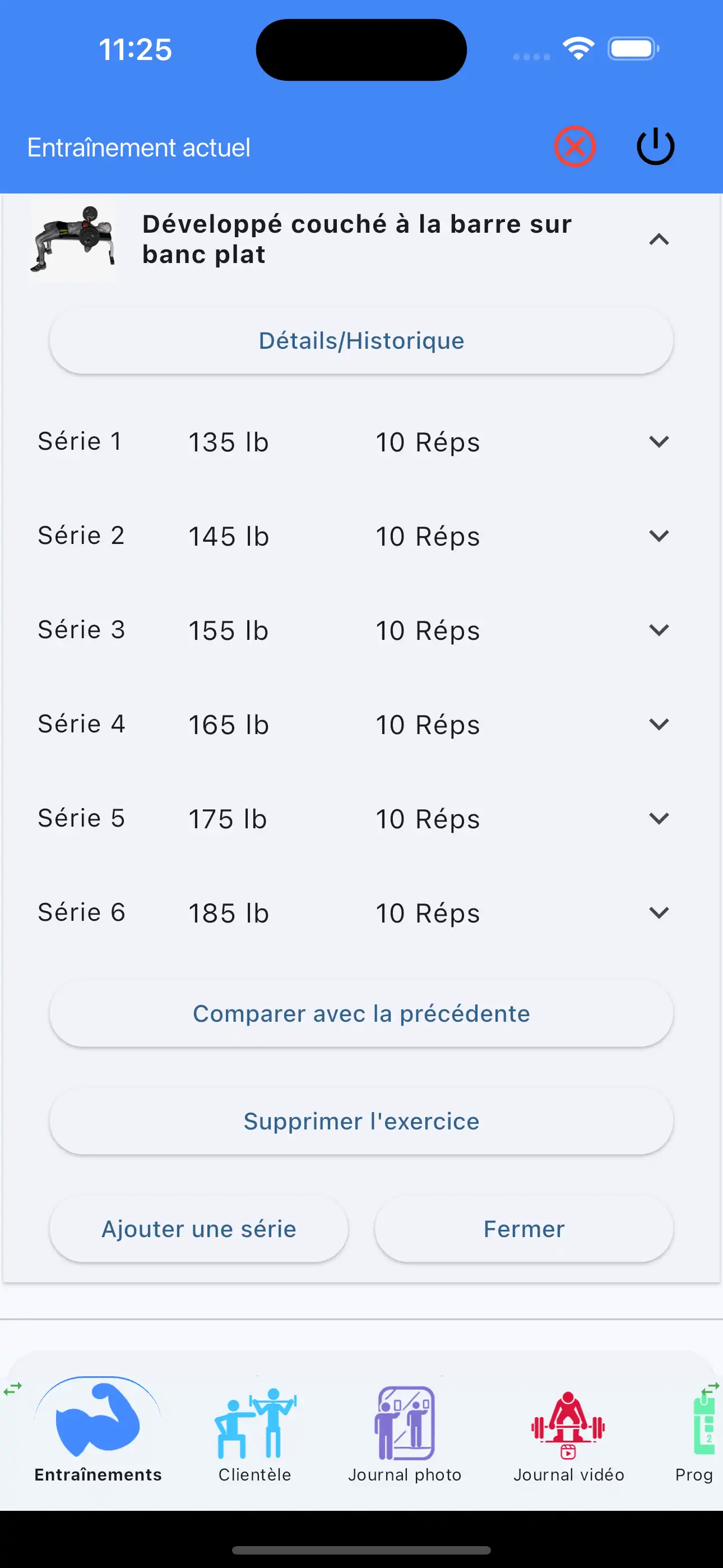Tap the left swap arrows icon
The height and width of the screenshot is (1568, 723).
coord(12,1389)
